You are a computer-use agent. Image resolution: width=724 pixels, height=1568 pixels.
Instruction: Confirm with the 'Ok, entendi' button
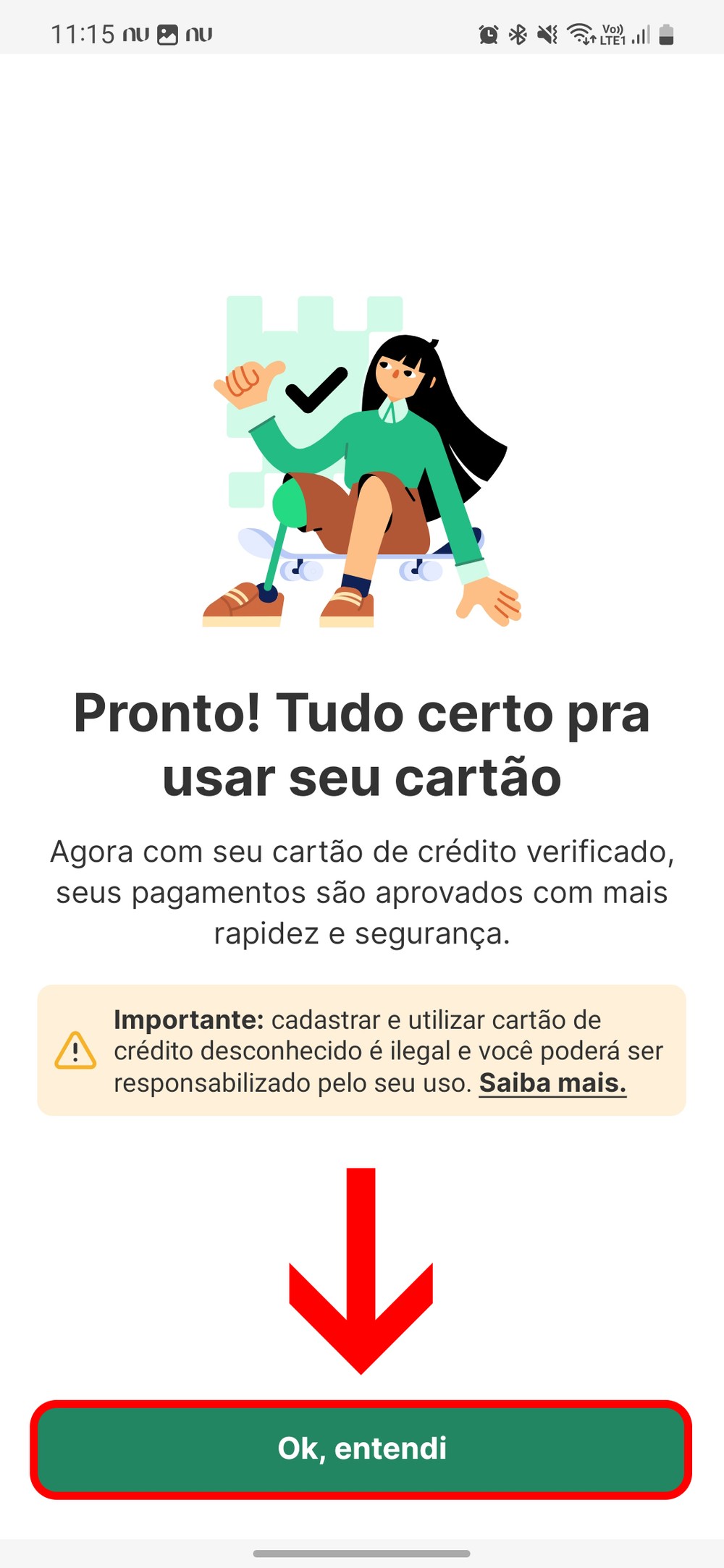(x=361, y=1449)
